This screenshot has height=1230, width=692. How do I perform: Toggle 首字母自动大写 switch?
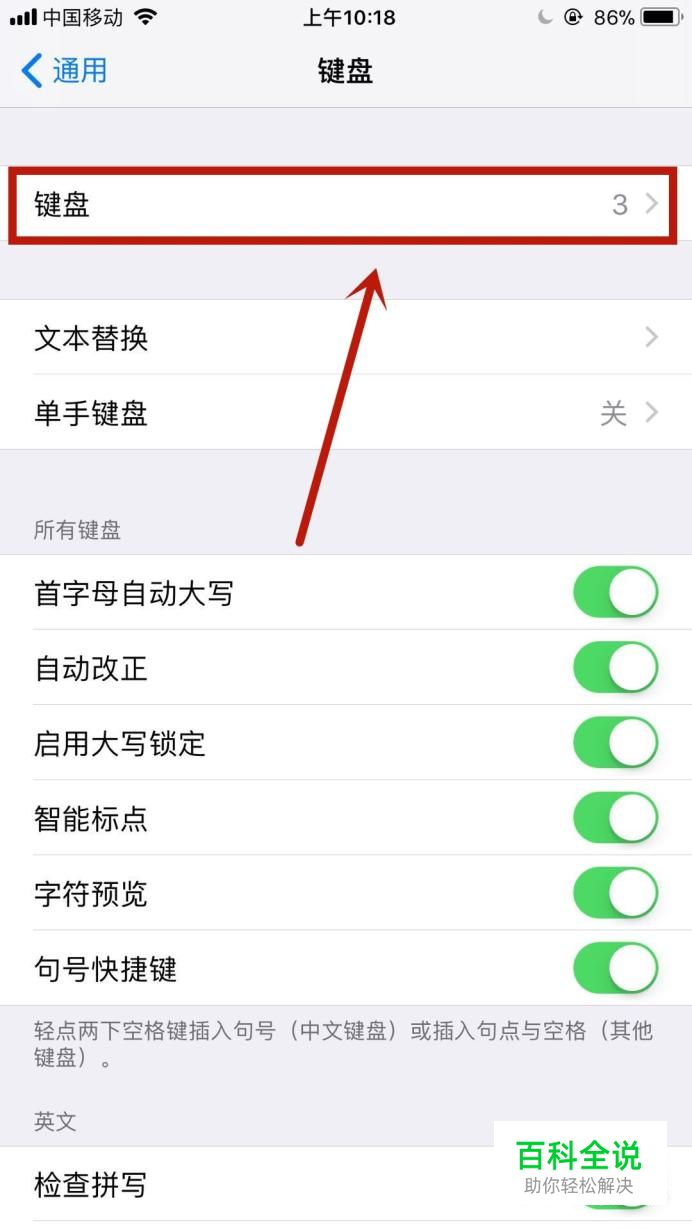615,592
